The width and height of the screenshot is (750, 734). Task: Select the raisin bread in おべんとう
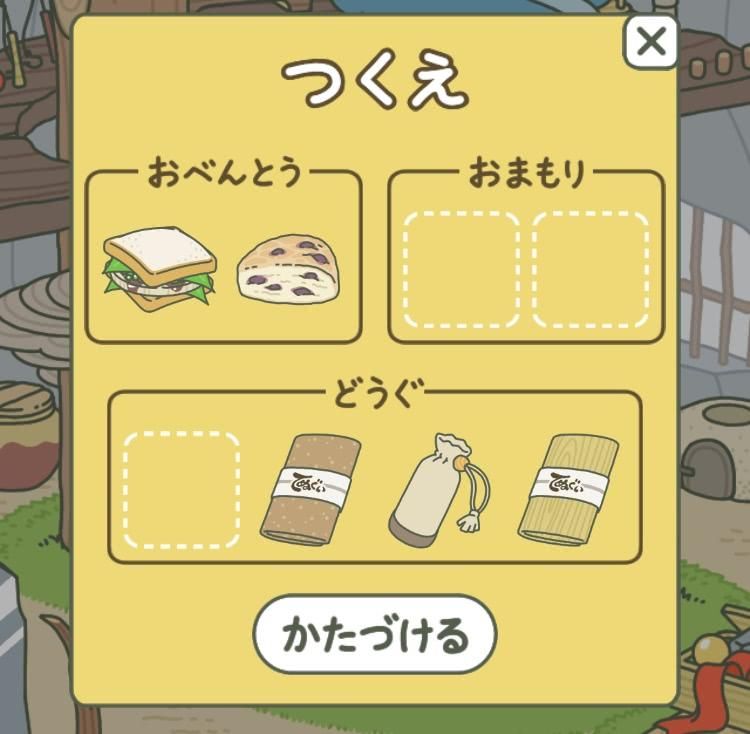point(289,270)
